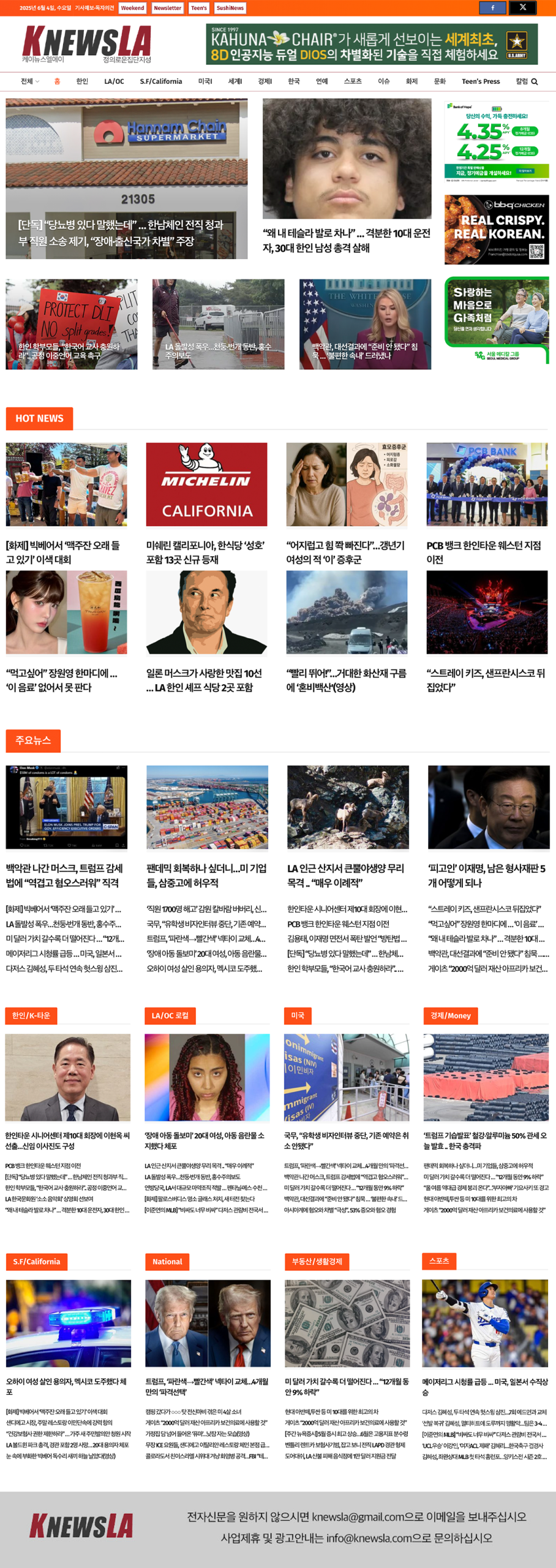
Task: Tap the Weekend button in the top bar
Action: (132, 8)
